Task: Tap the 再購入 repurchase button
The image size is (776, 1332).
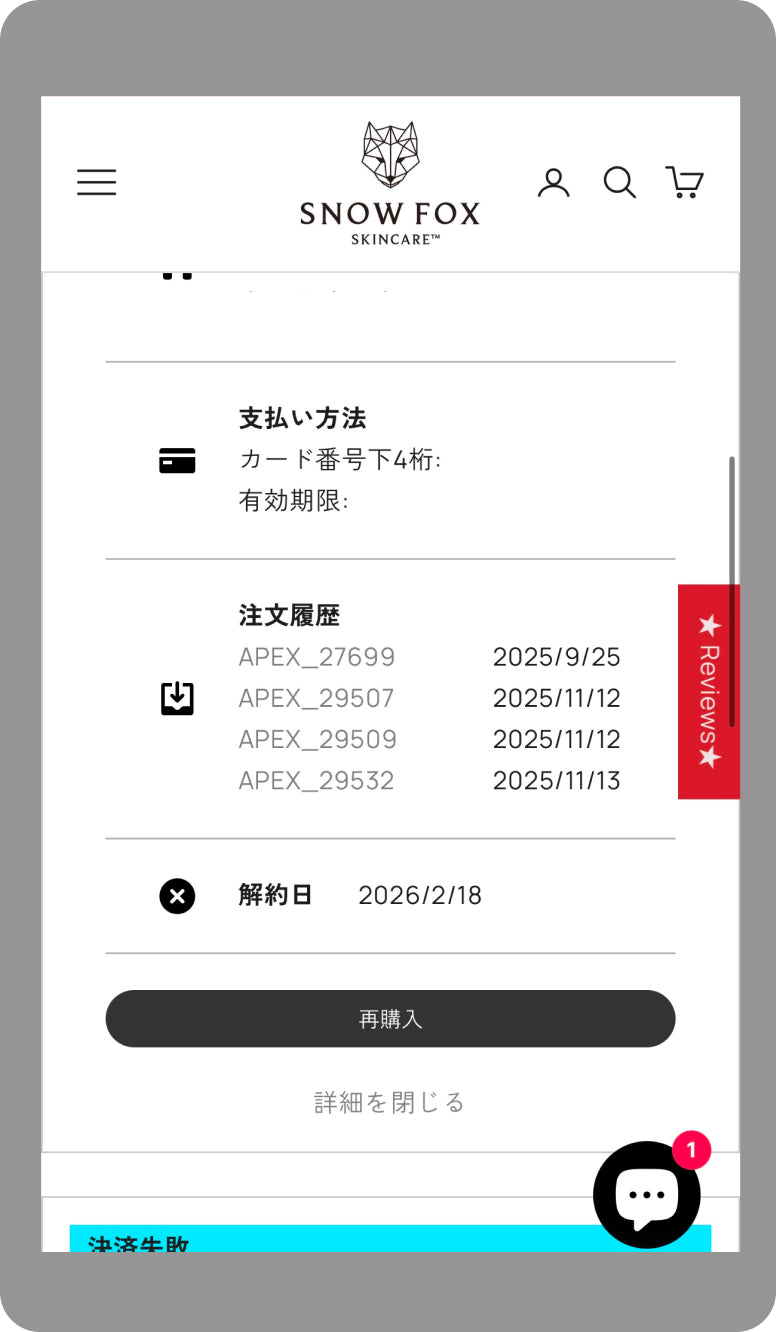Action: 390,1019
